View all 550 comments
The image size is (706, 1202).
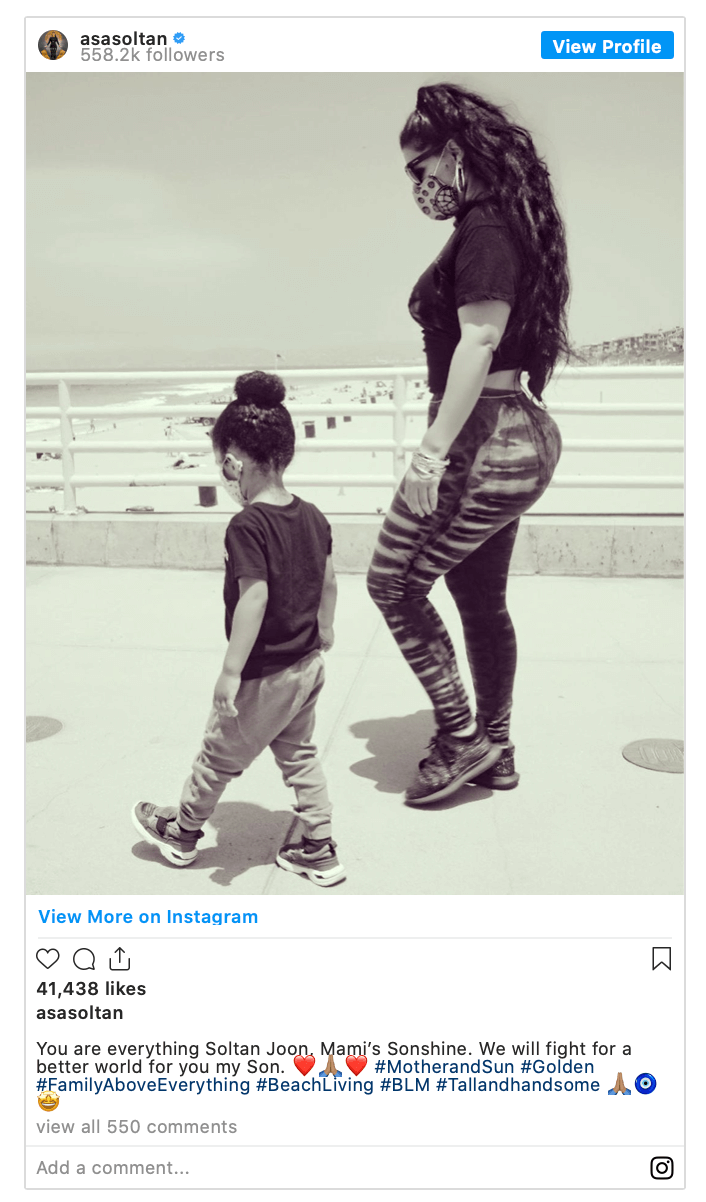pos(137,1127)
